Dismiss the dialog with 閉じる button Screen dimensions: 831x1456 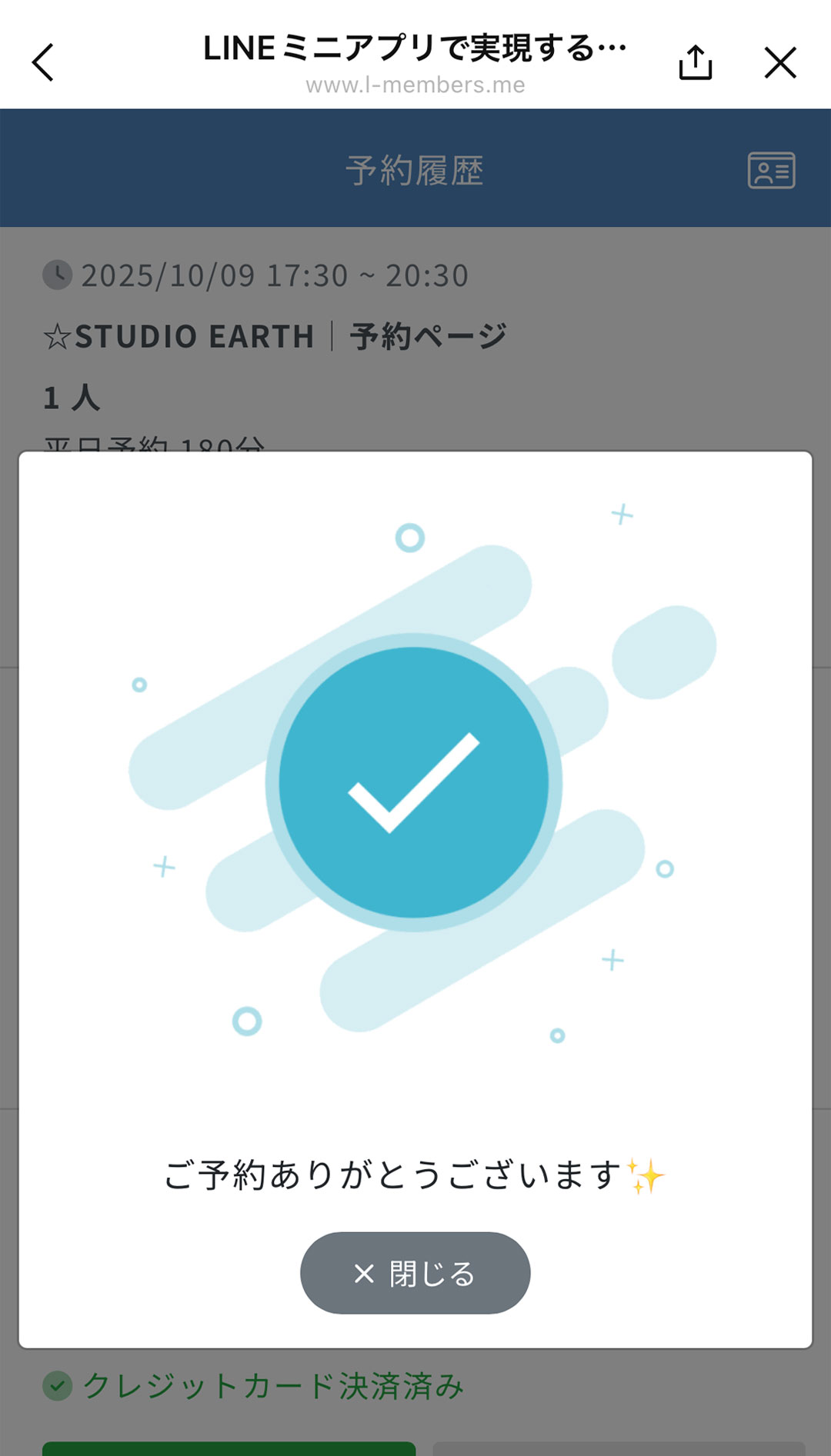coord(415,1273)
